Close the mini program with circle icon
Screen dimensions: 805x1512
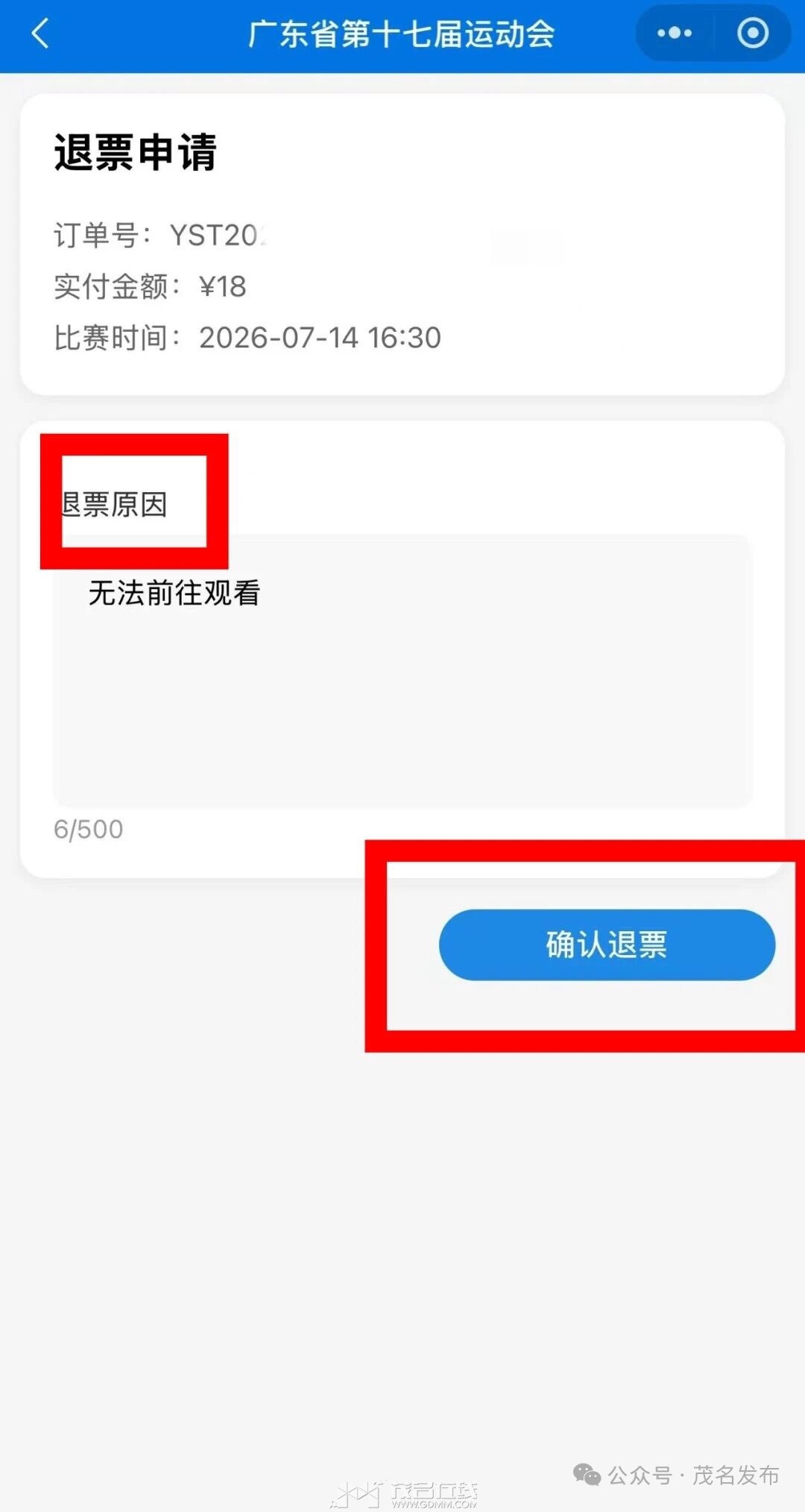coord(753,33)
